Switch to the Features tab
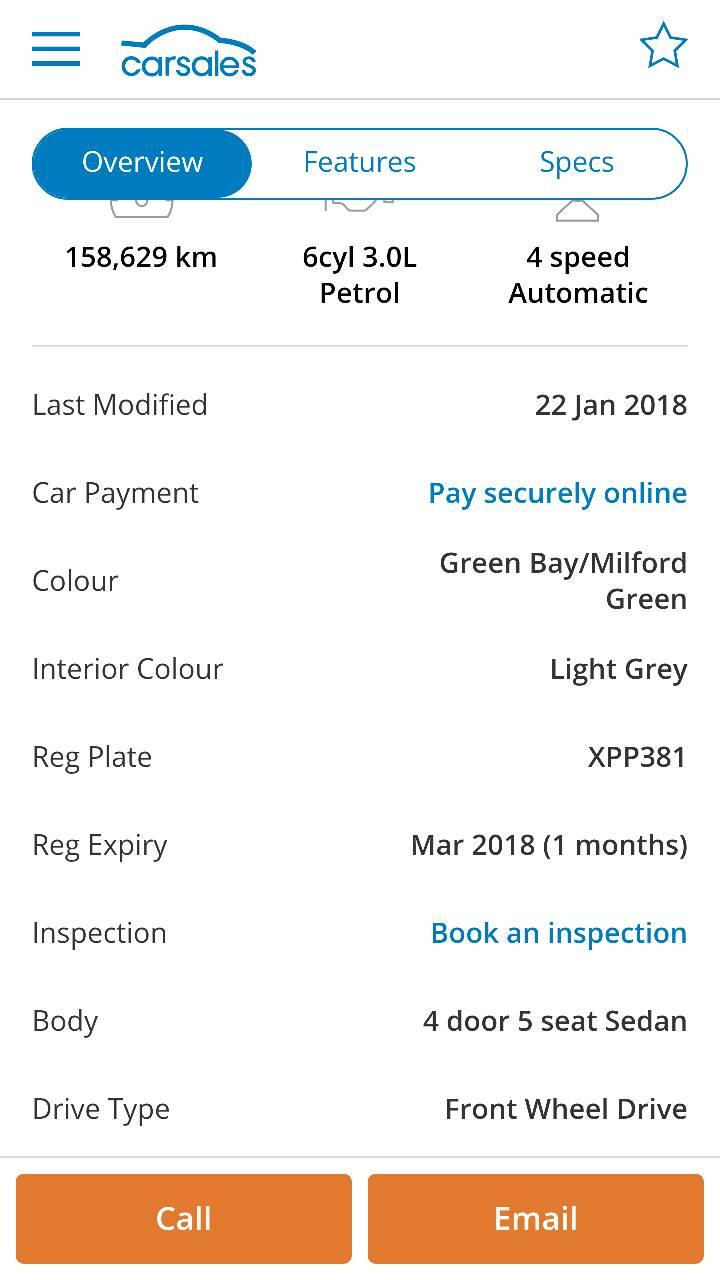The height and width of the screenshot is (1280, 720). [360, 163]
